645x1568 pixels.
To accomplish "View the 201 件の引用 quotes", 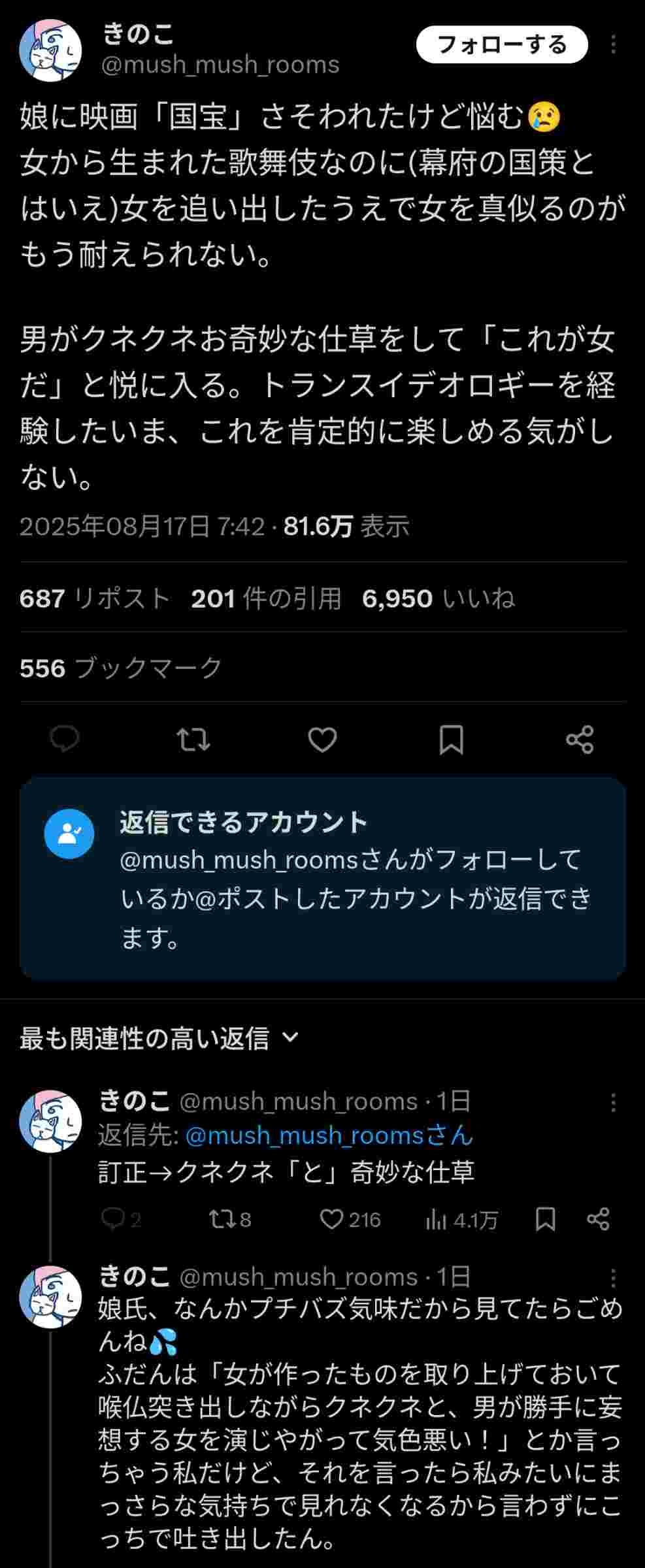I will [266, 598].
